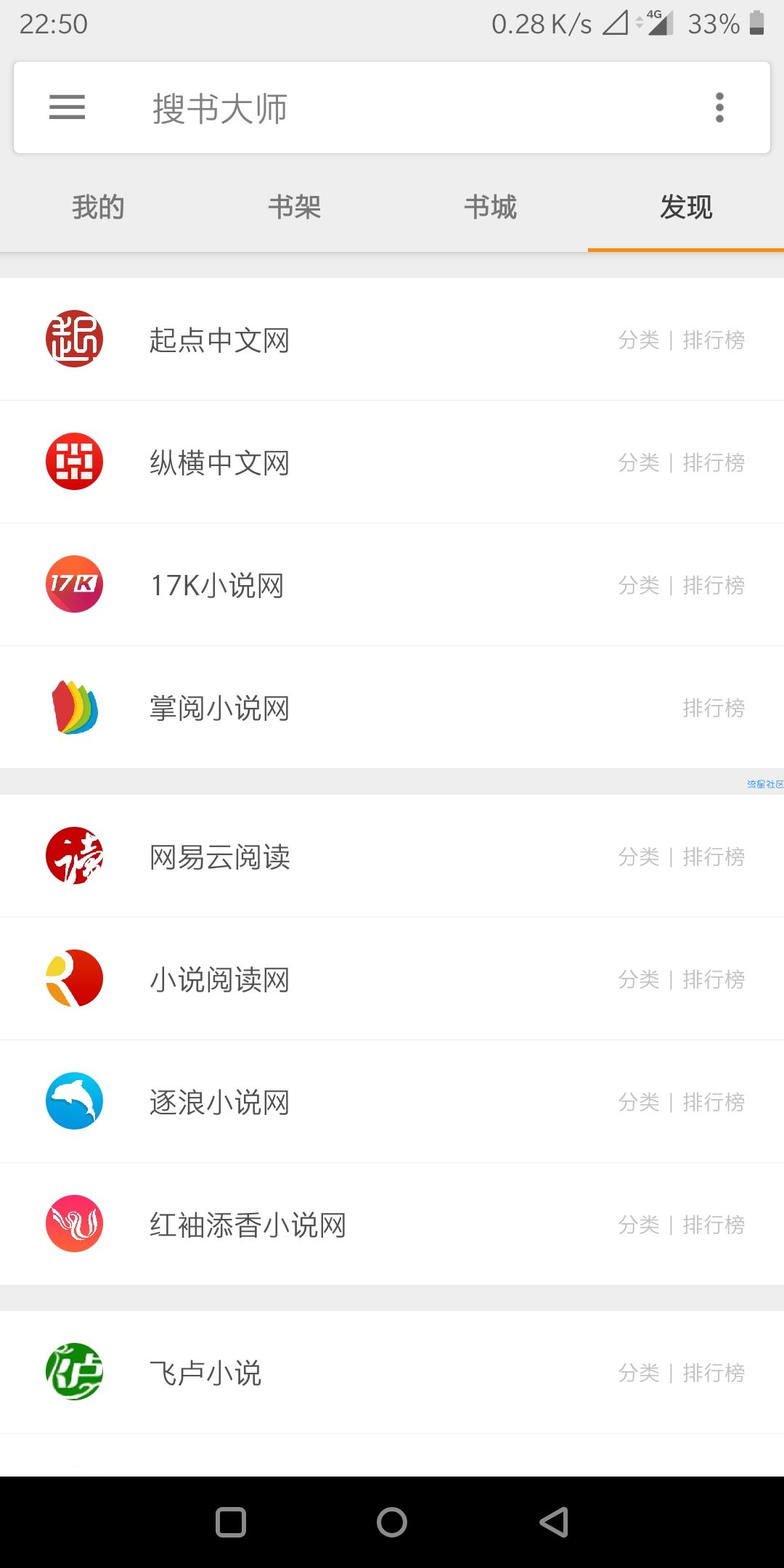Screen dimensions: 784x1568
Task: Switch to the 书架 tab
Action: point(294,208)
